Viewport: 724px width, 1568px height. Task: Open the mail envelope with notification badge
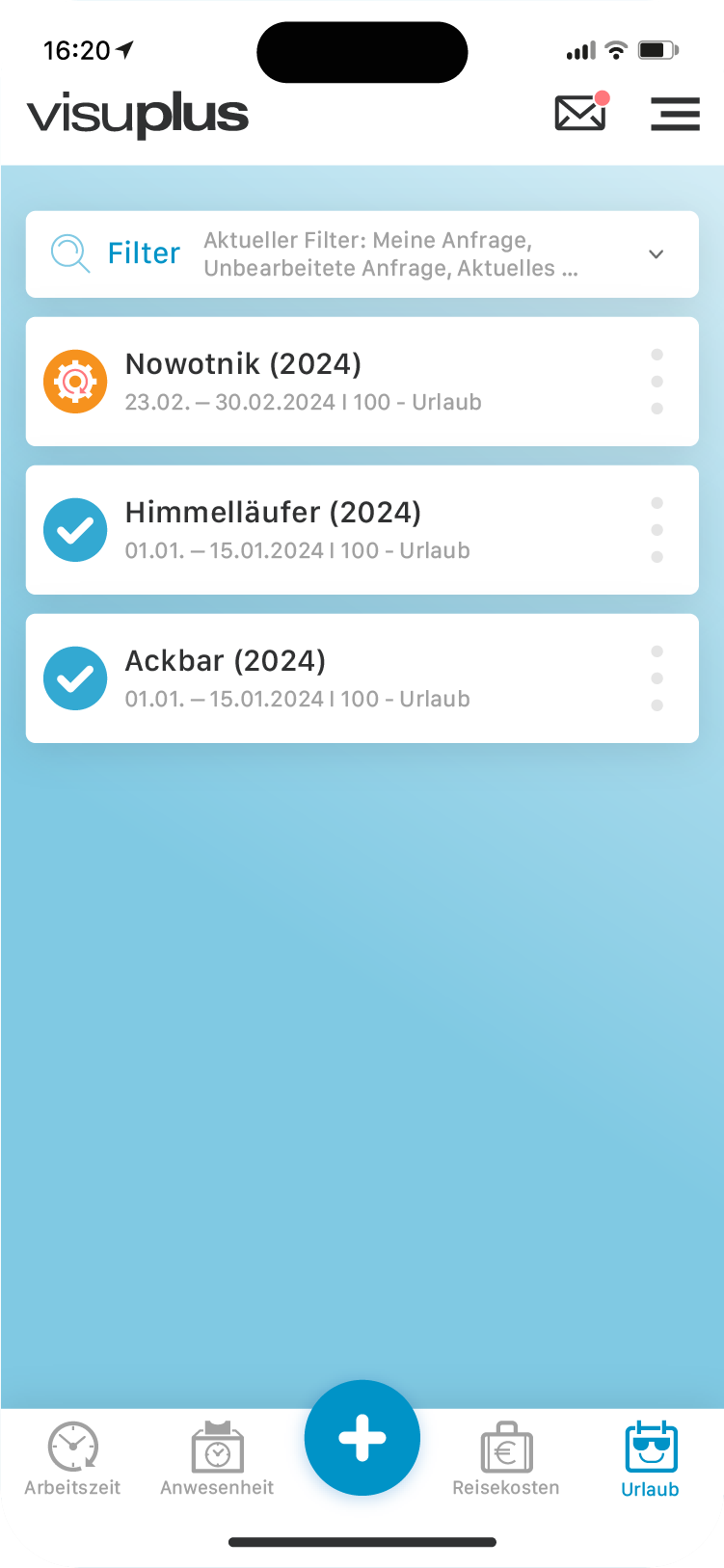click(x=579, y=114)
